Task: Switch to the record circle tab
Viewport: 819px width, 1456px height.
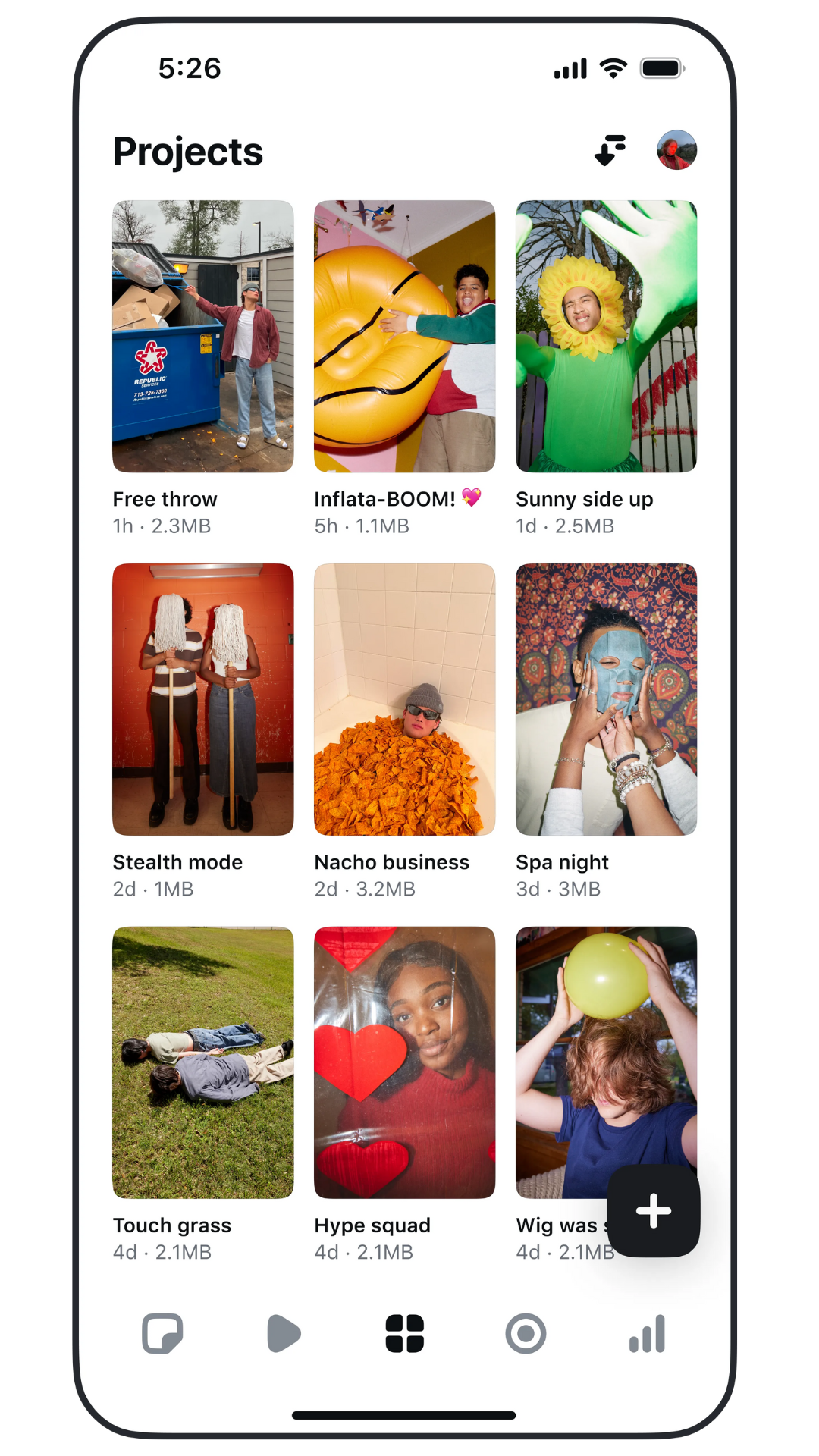Action: click(526, 1334)
